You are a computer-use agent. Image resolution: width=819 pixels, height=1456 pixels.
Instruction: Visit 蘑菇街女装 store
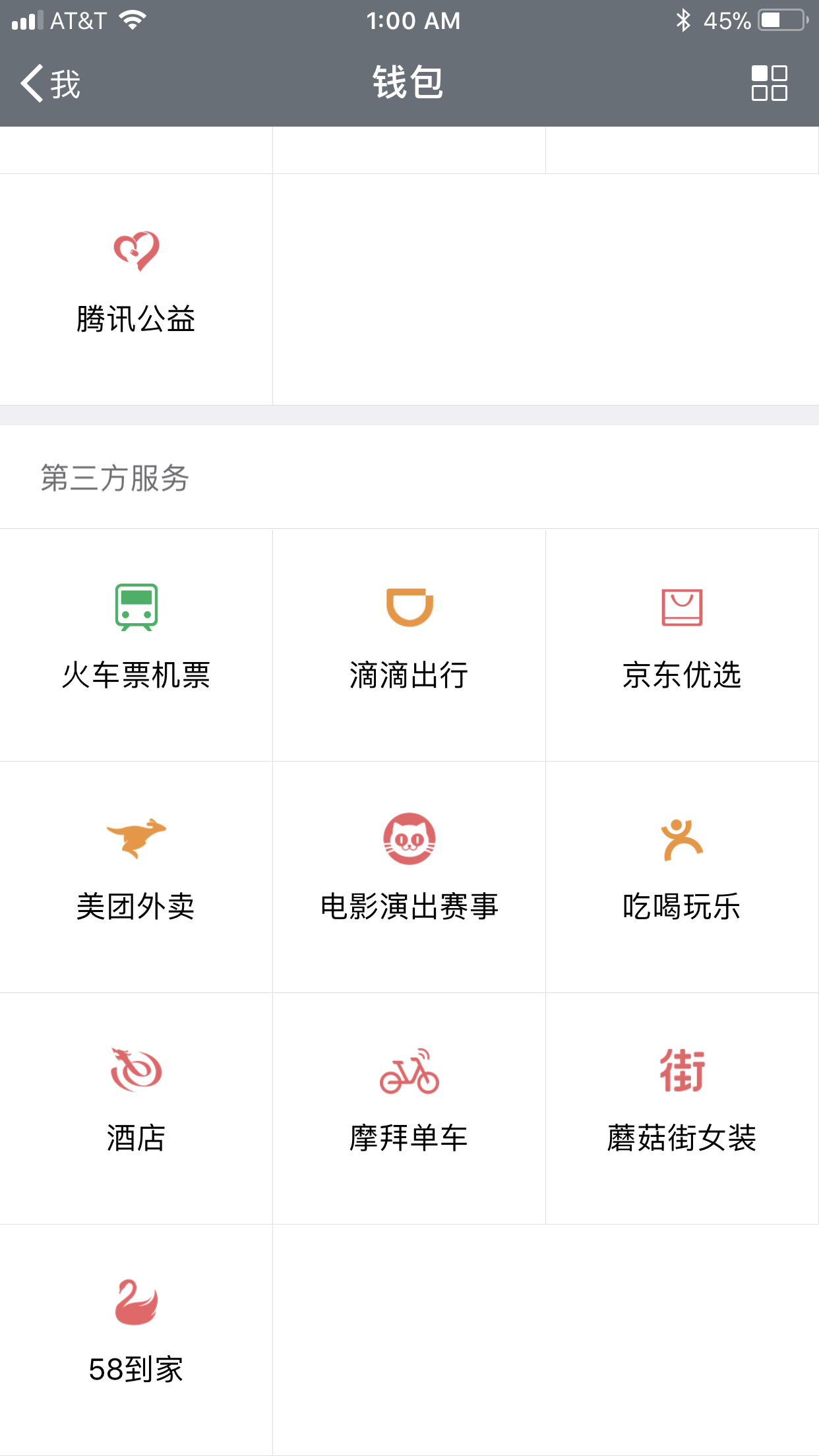point(682,1108)
